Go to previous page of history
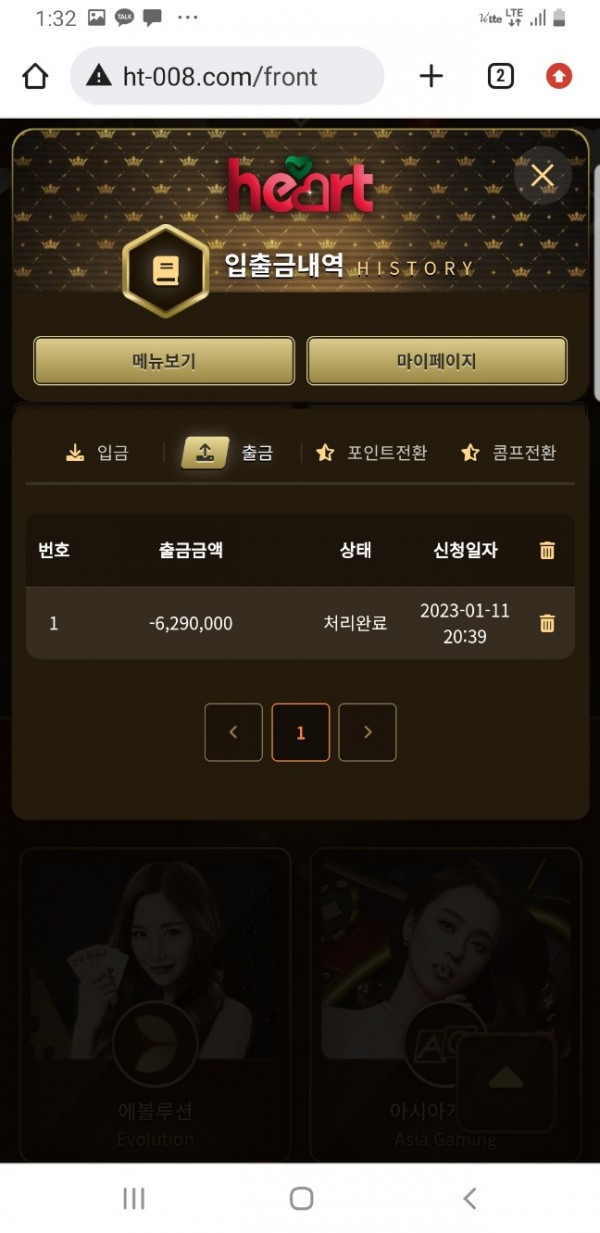600x1233 pixels. pos(234,732)
